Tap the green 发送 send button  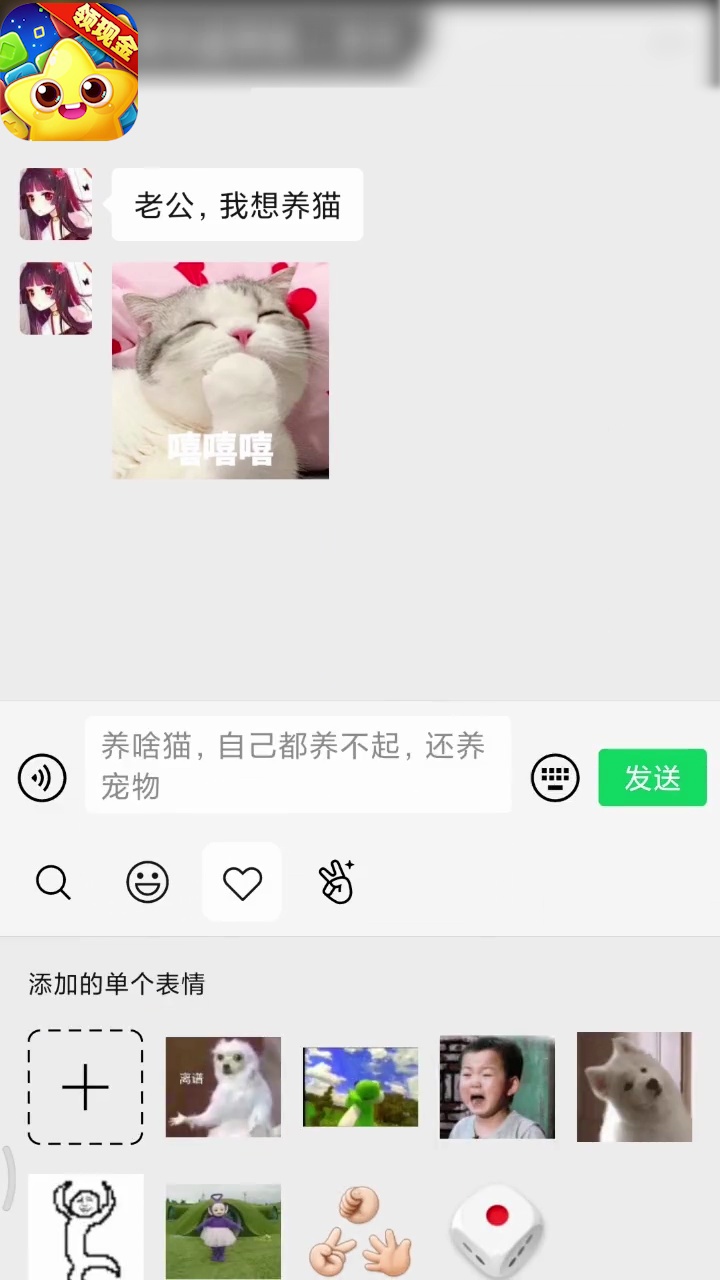pos(652,777)
